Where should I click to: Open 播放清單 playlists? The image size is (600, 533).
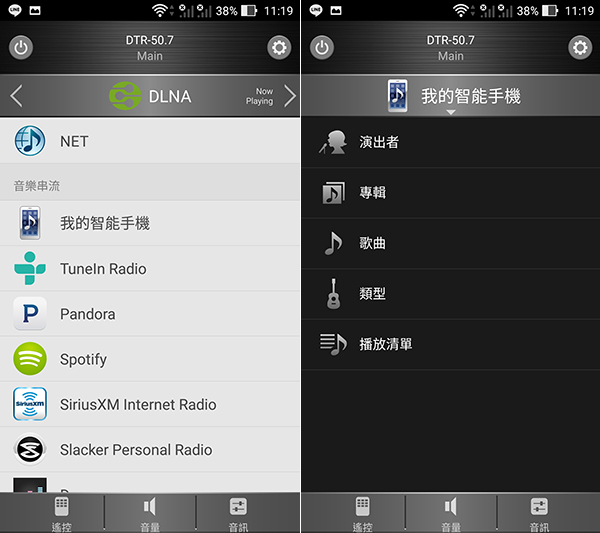(x=450, y=344)
